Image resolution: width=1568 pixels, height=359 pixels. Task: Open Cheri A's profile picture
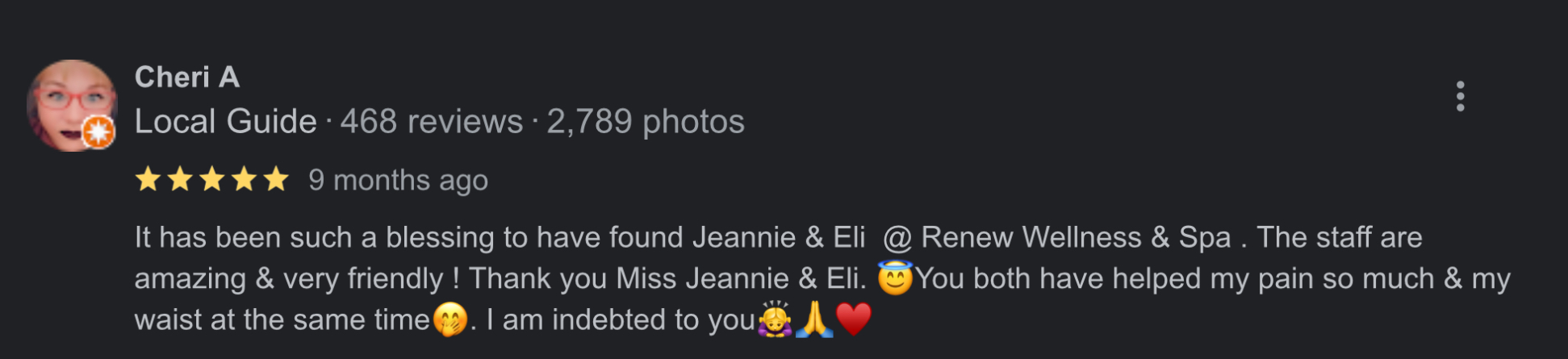(72, 105)
